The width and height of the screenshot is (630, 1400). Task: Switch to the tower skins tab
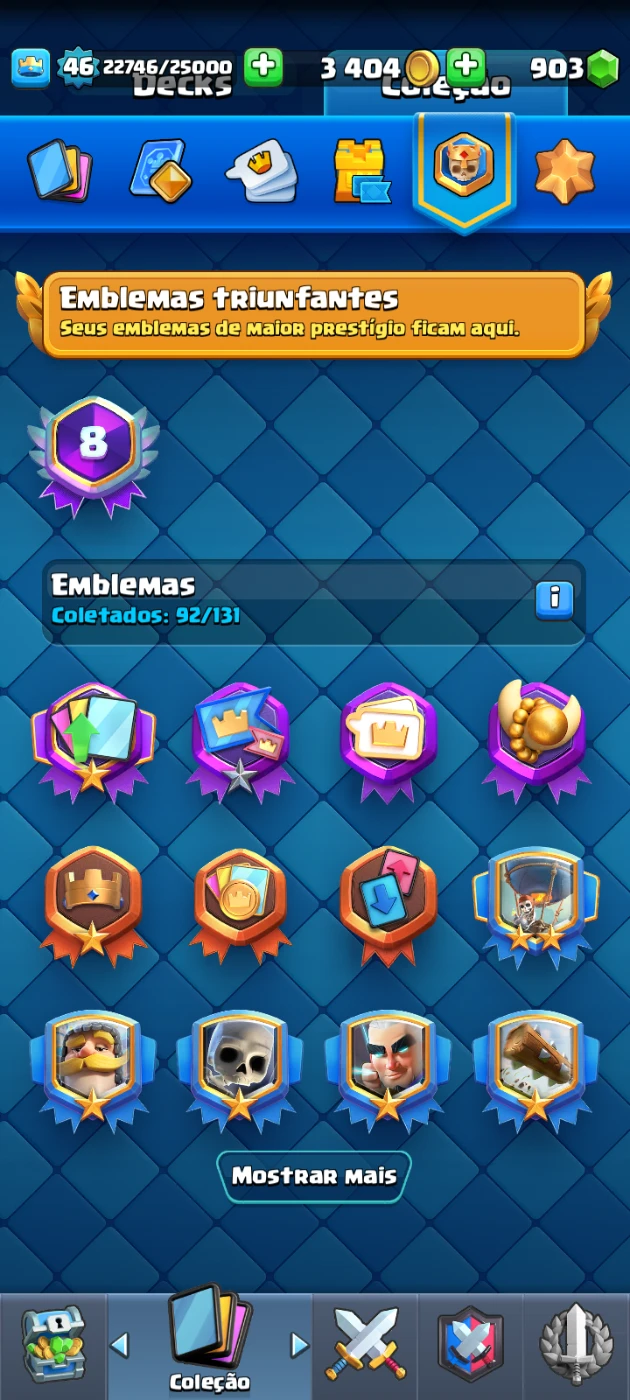coord(360,171)
